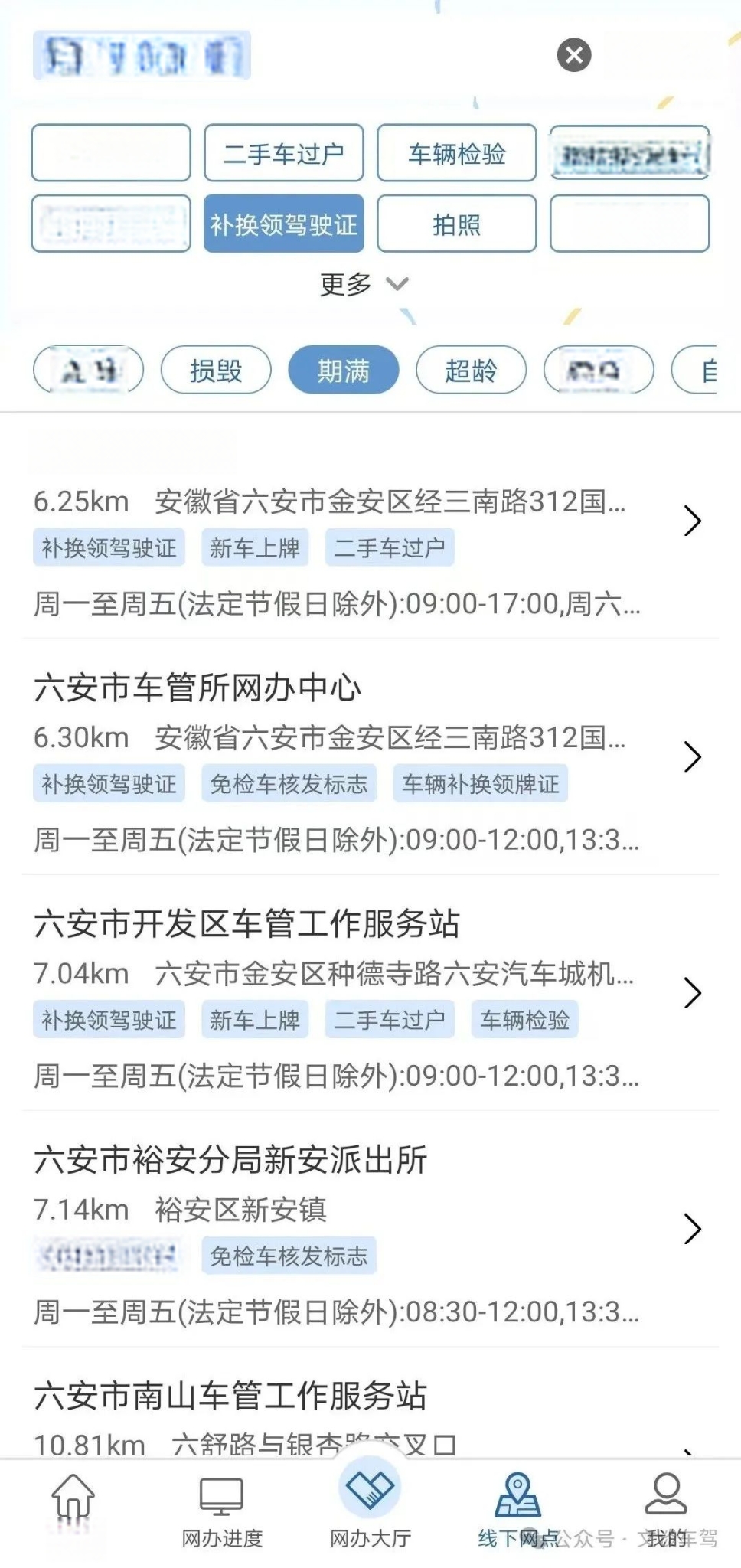Go to the home tab
This screenshot has height=1568, width=741.
pos(73,1508)
